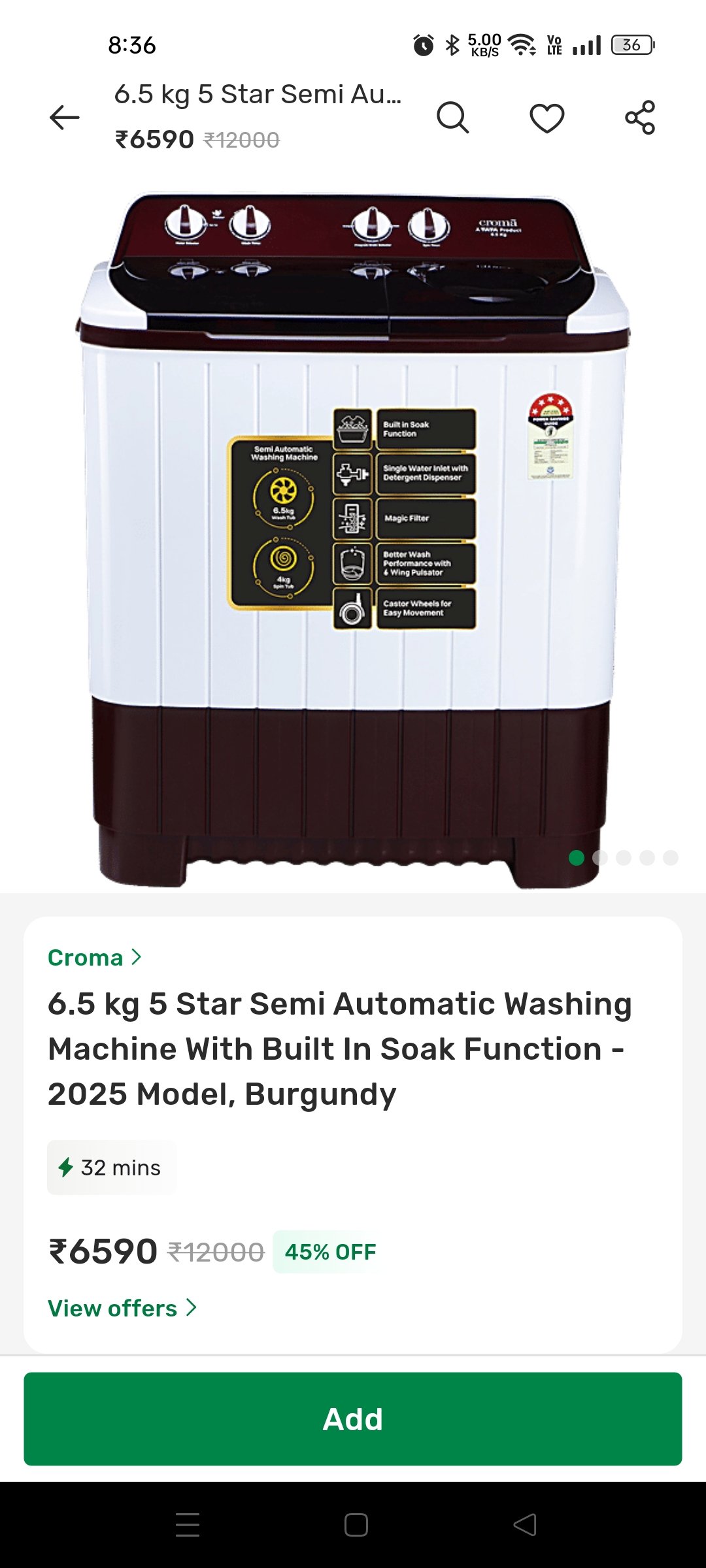Screen dimensions: 706x1568
Task: Add this washing machine to wishlist
Action: point(546,118)
